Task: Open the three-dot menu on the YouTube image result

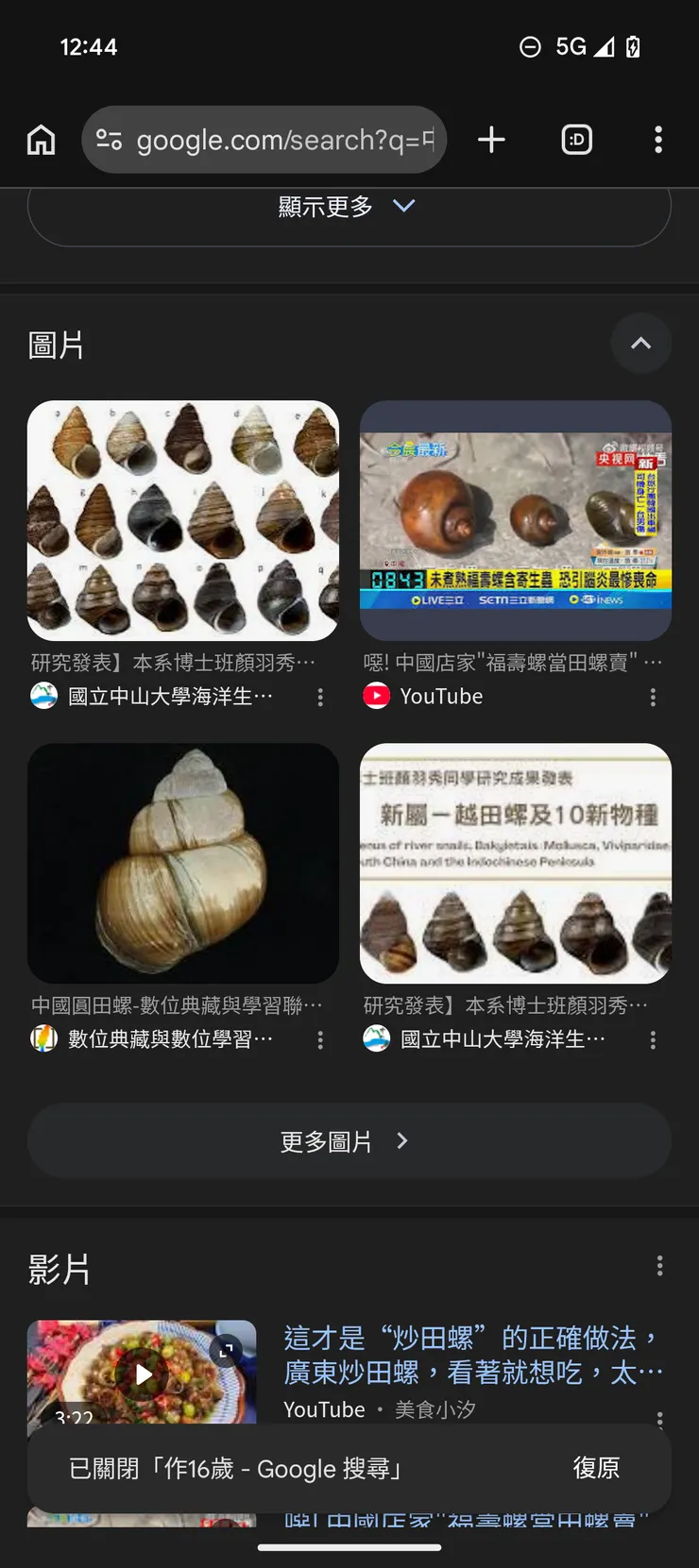Action: click(653, 696)
